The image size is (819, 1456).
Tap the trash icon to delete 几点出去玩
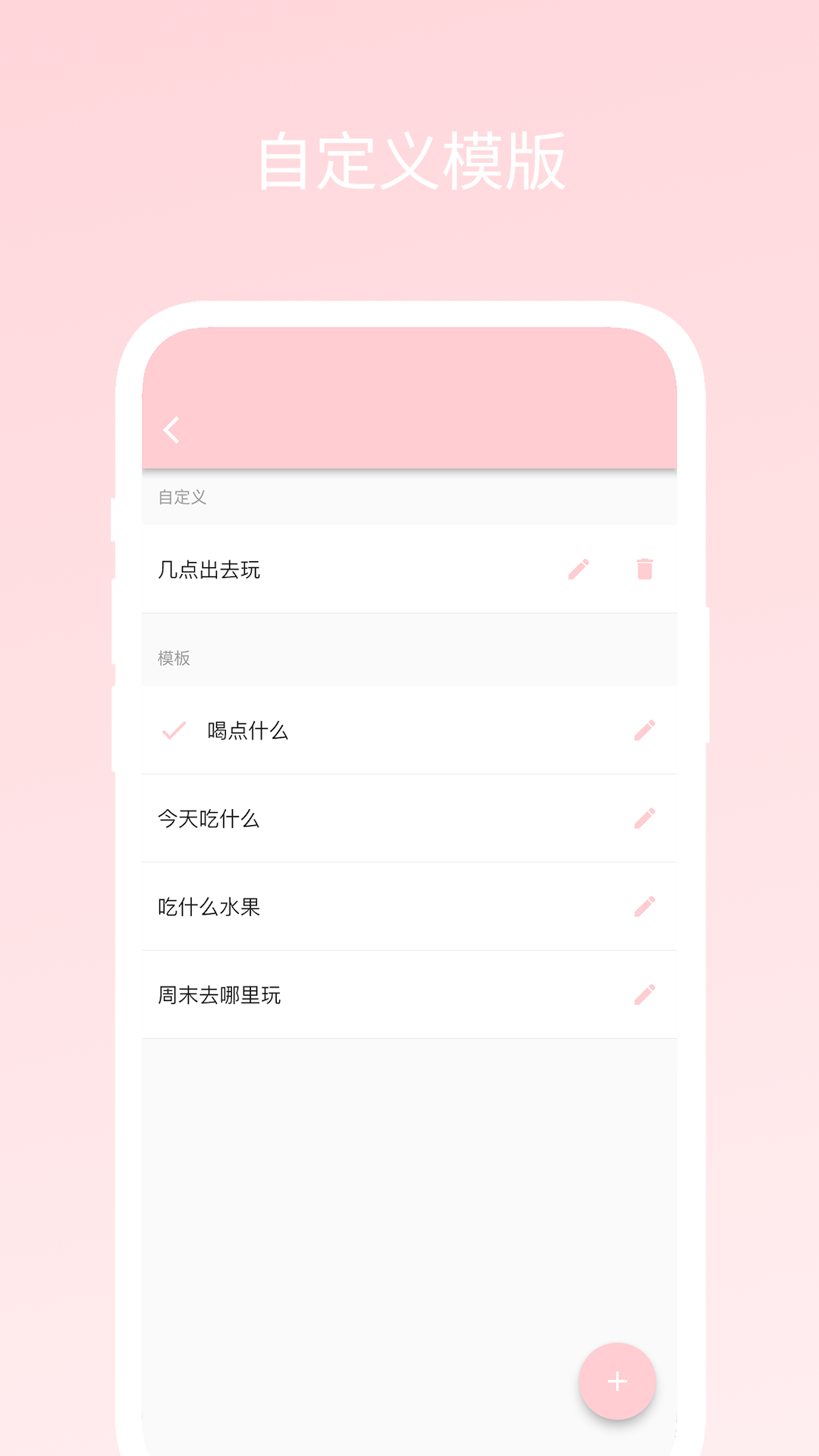645,570
